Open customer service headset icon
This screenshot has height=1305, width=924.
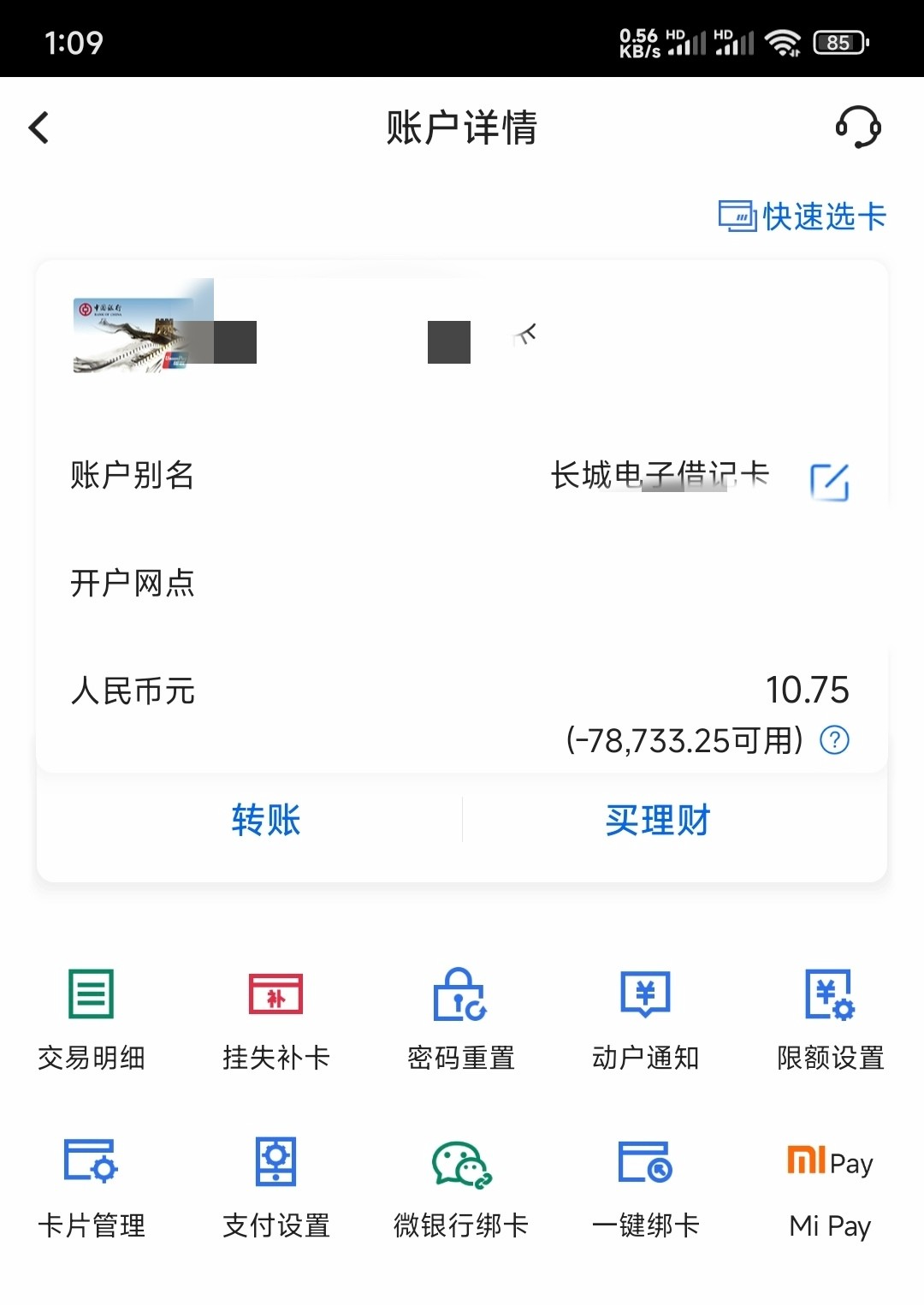click(x=857, y=128)
